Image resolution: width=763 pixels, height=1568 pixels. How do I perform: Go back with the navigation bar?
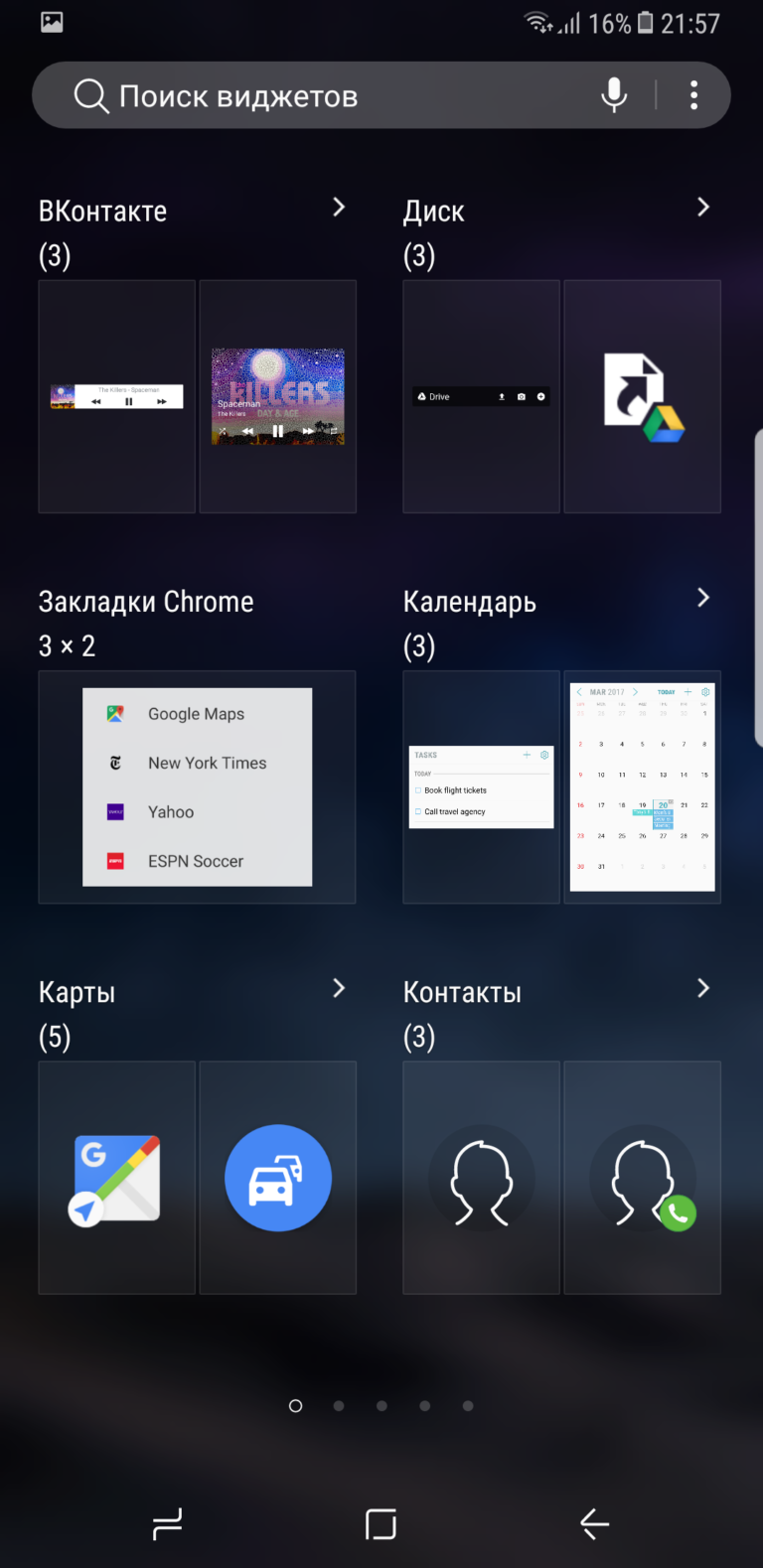(x=594, y=1523)
